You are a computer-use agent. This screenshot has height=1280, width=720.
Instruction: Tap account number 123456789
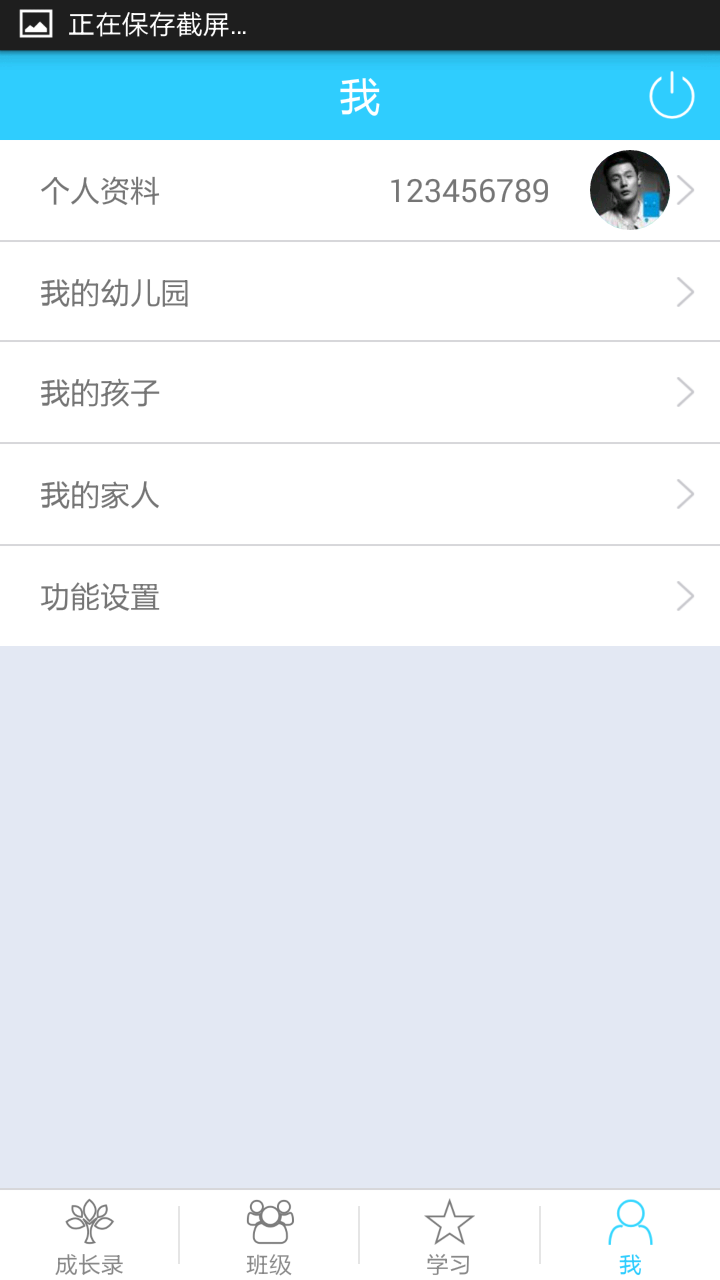pyautogui.click(x=471, y=190)
